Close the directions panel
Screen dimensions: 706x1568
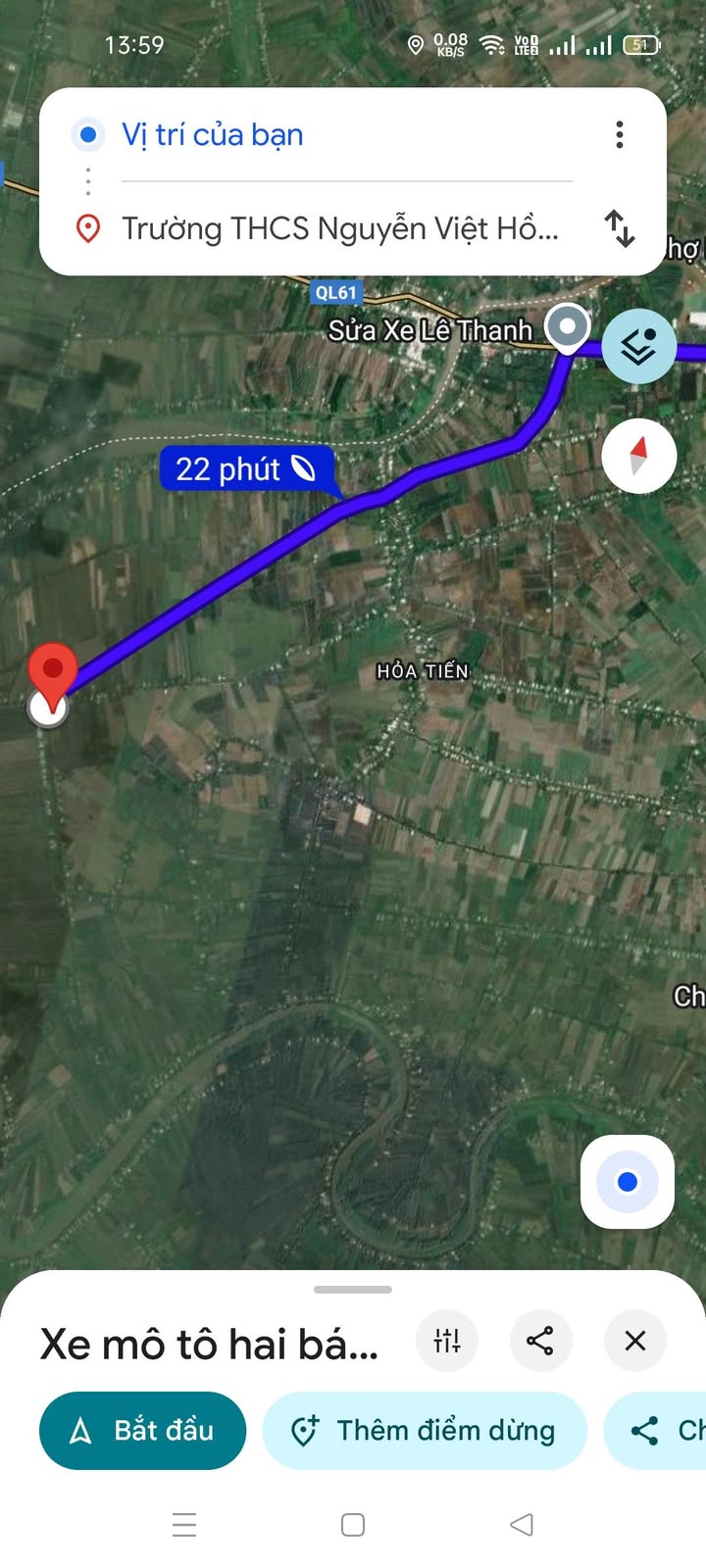coord(634,1341)
